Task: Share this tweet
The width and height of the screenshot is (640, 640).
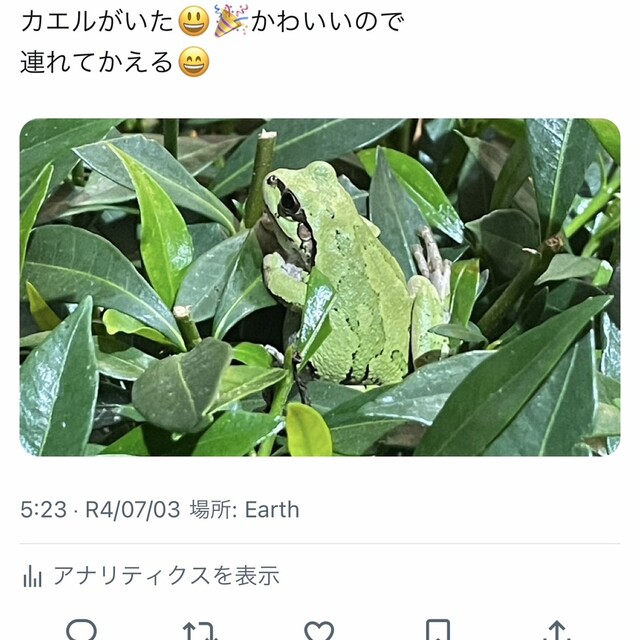Action: 556,631
